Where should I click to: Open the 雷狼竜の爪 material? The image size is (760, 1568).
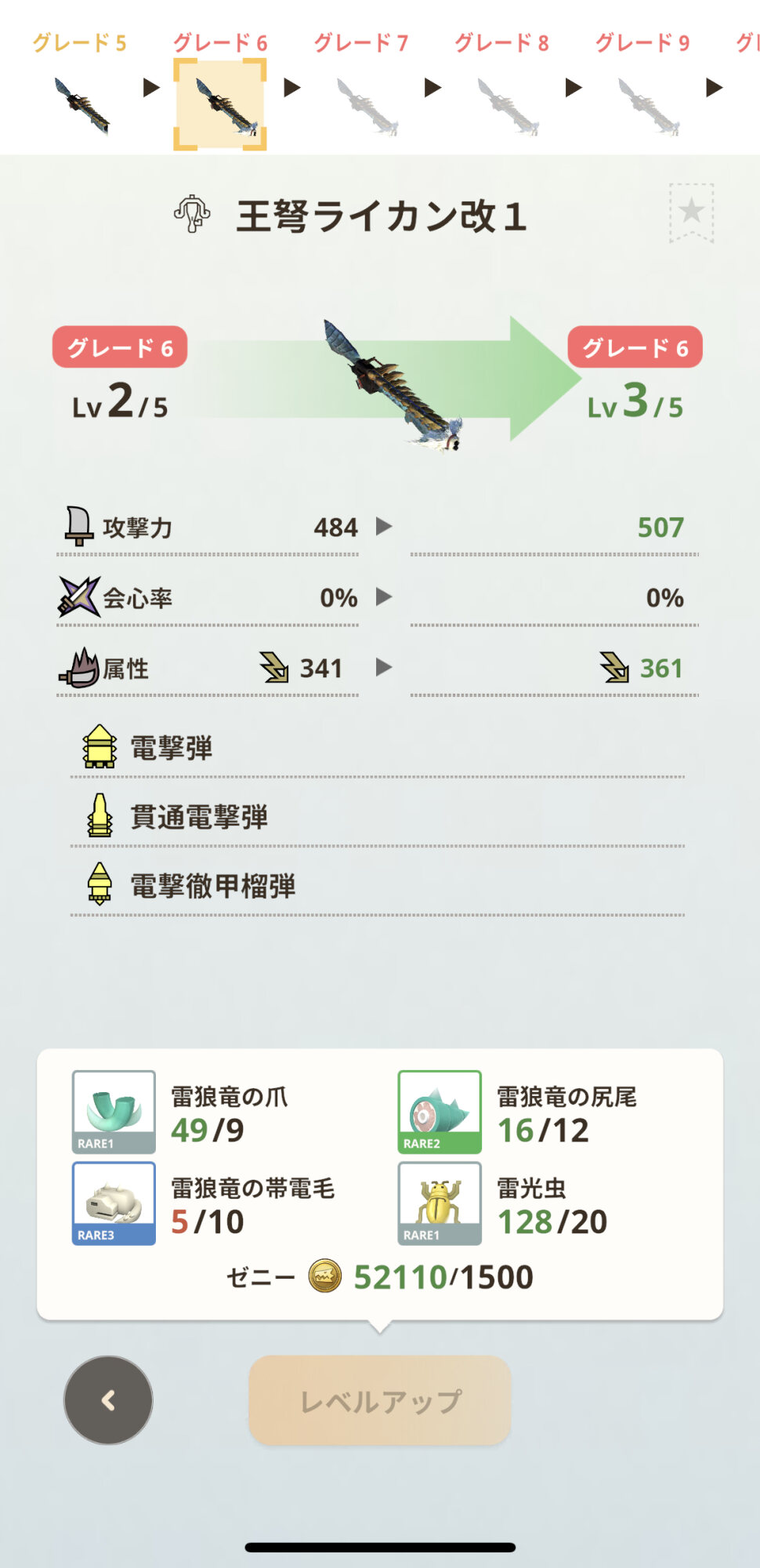click(x=114, y=1112)
